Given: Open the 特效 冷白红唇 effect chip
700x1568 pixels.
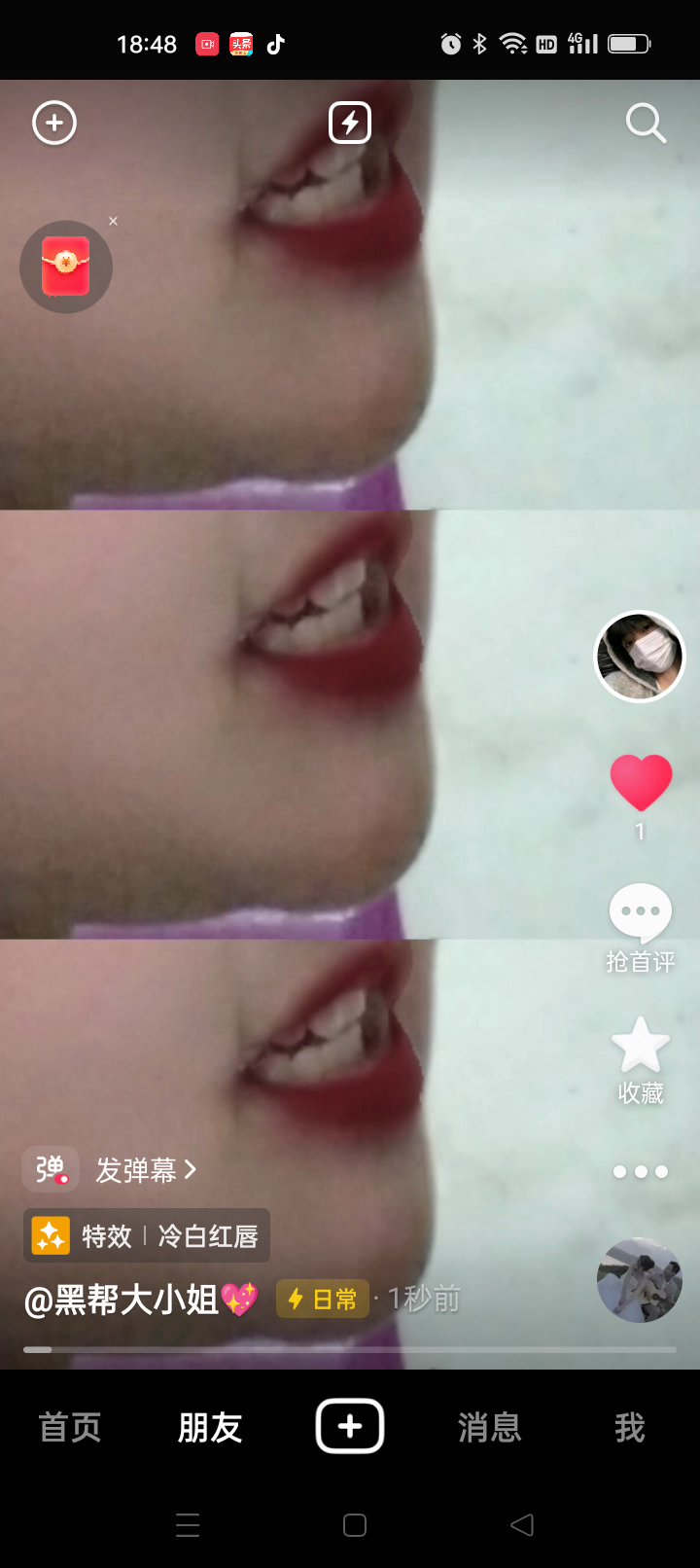Looking at the screenshot, I should [147, 1236].
